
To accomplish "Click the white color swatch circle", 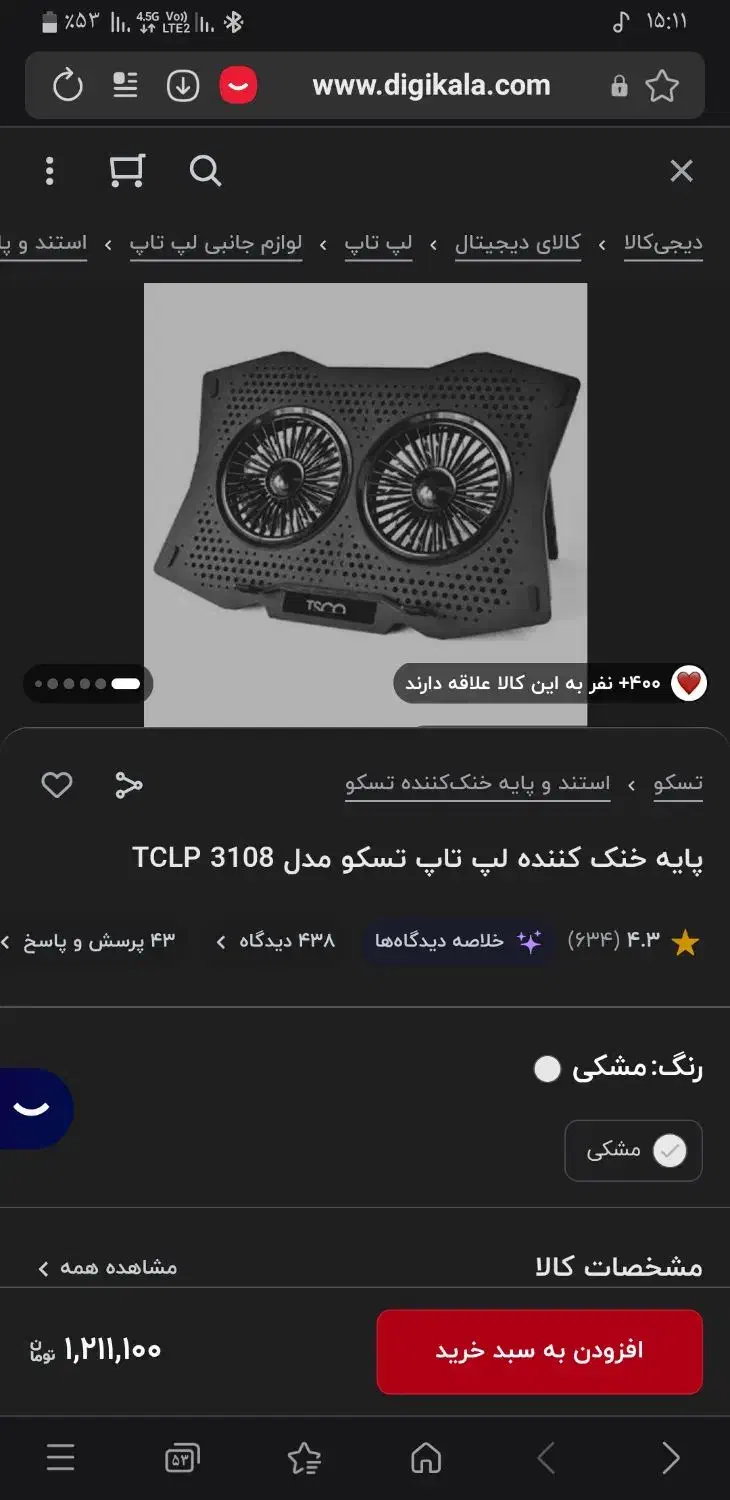I will click(x=547, y=1069).
